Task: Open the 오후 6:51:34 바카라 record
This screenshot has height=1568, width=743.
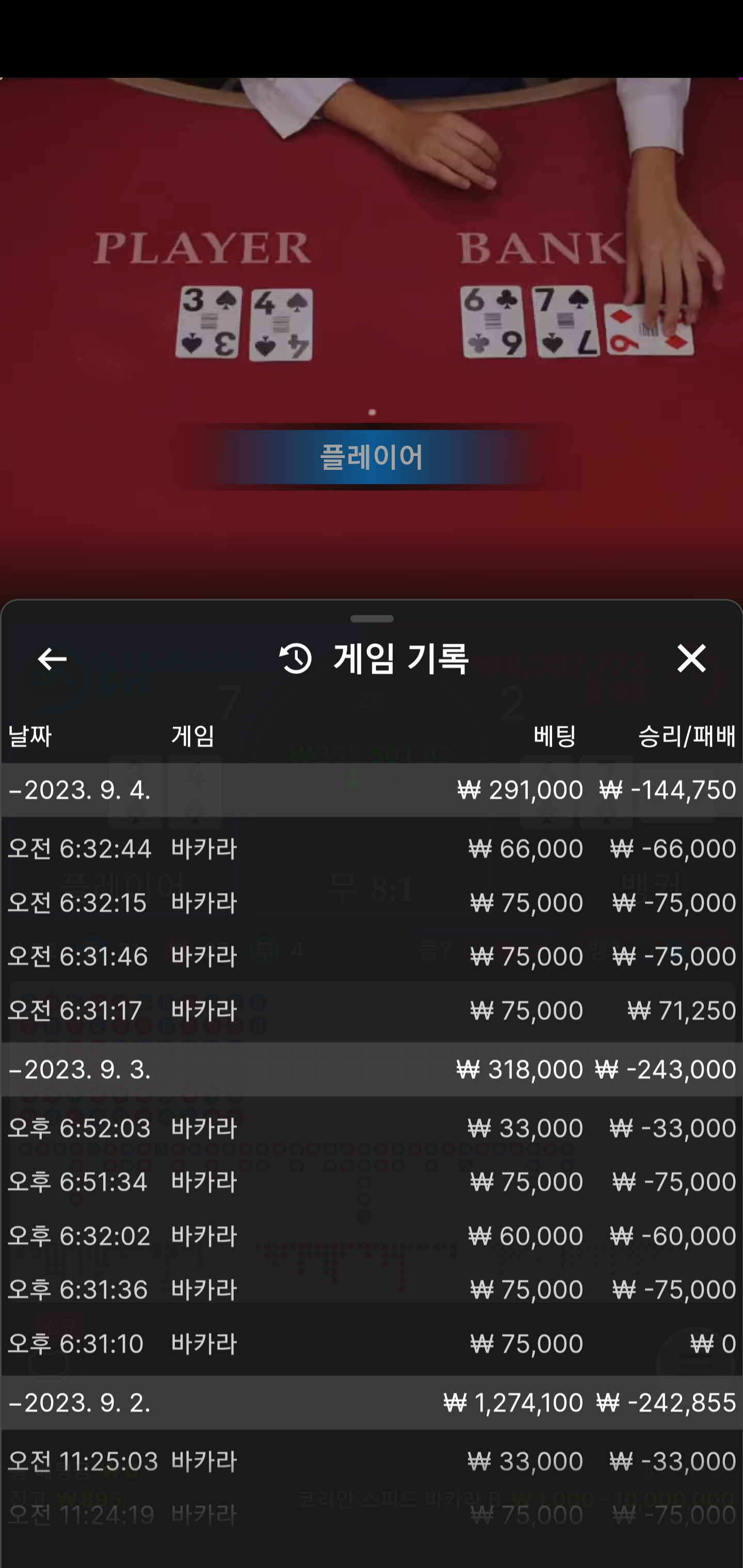Action: [x=372, y=1182]
